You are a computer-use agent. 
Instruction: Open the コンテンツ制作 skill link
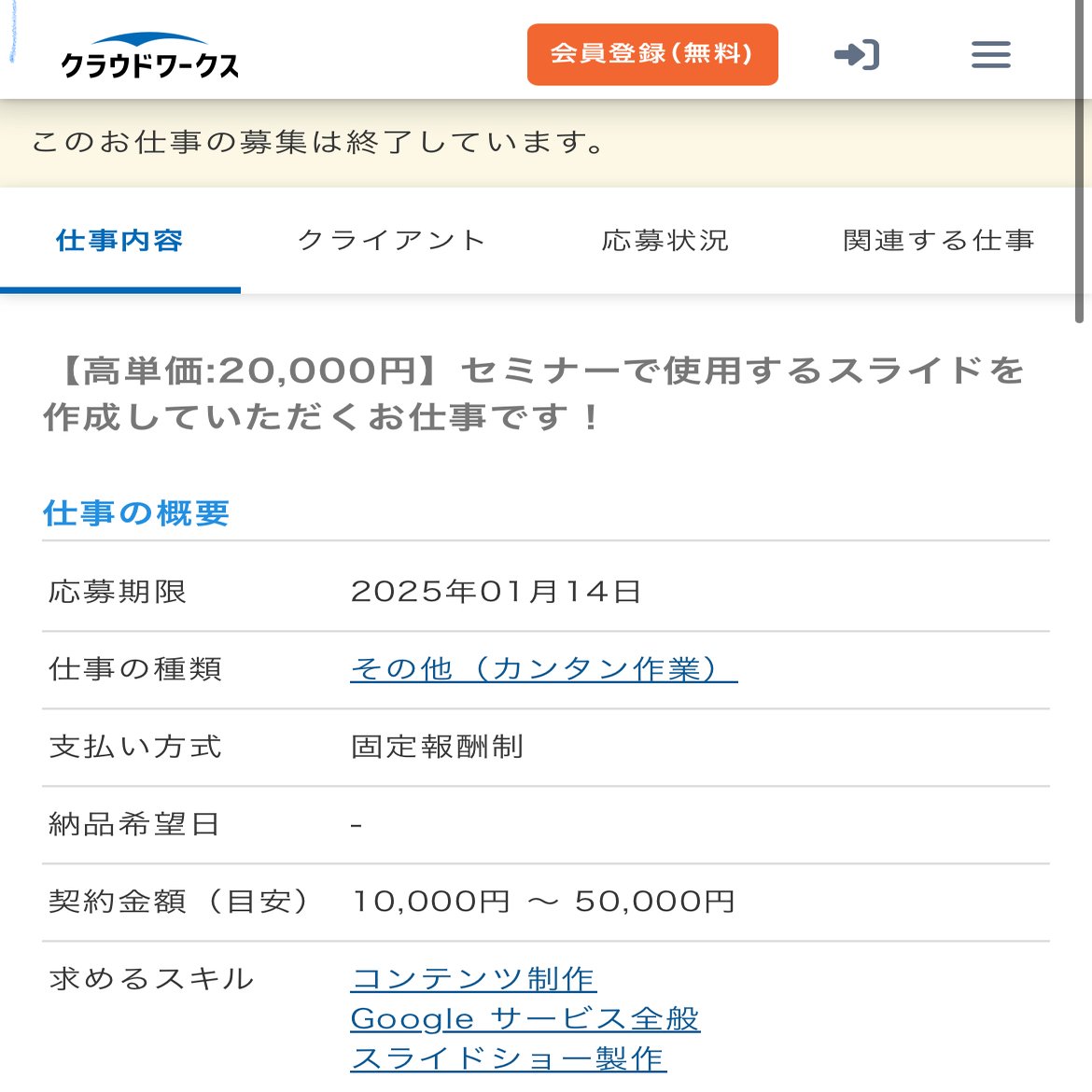[x=473, y=979]
